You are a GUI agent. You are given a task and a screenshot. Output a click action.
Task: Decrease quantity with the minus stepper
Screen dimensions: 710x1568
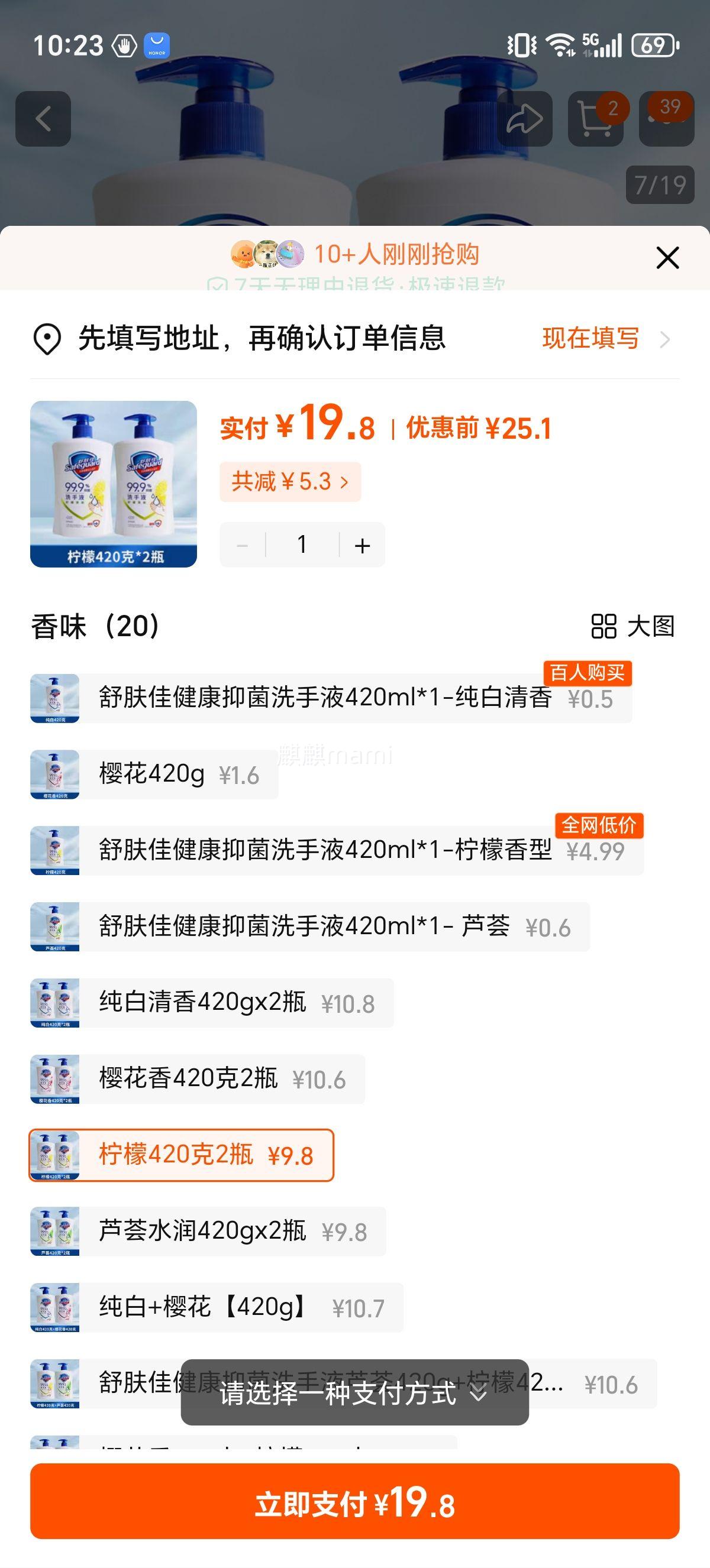pyautogui.click(x=242, y=545)
